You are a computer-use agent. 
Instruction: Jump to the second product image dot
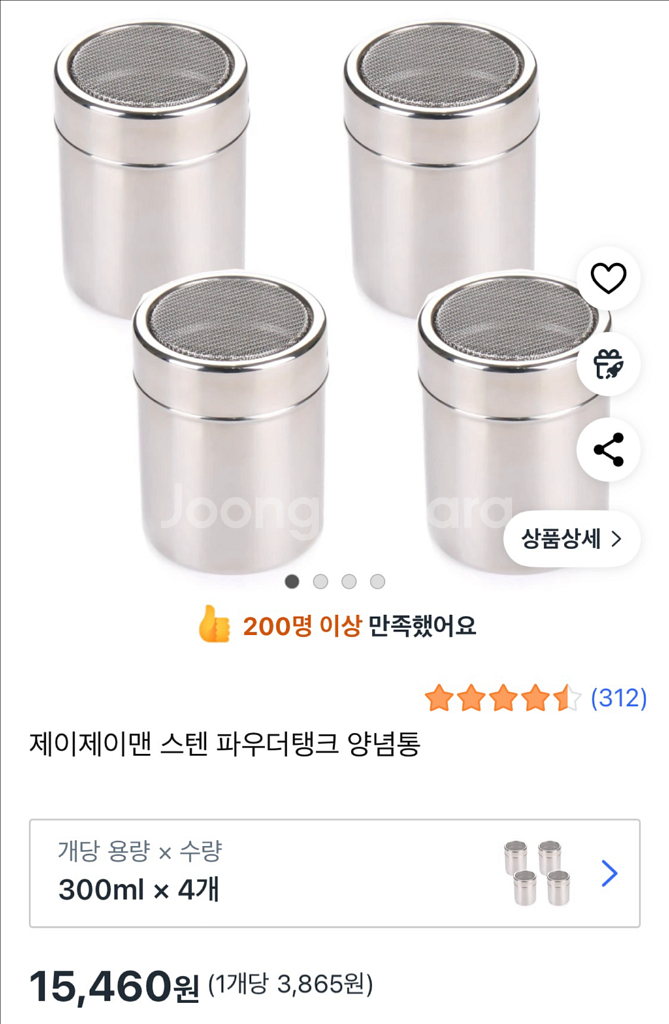coord(320,581)
